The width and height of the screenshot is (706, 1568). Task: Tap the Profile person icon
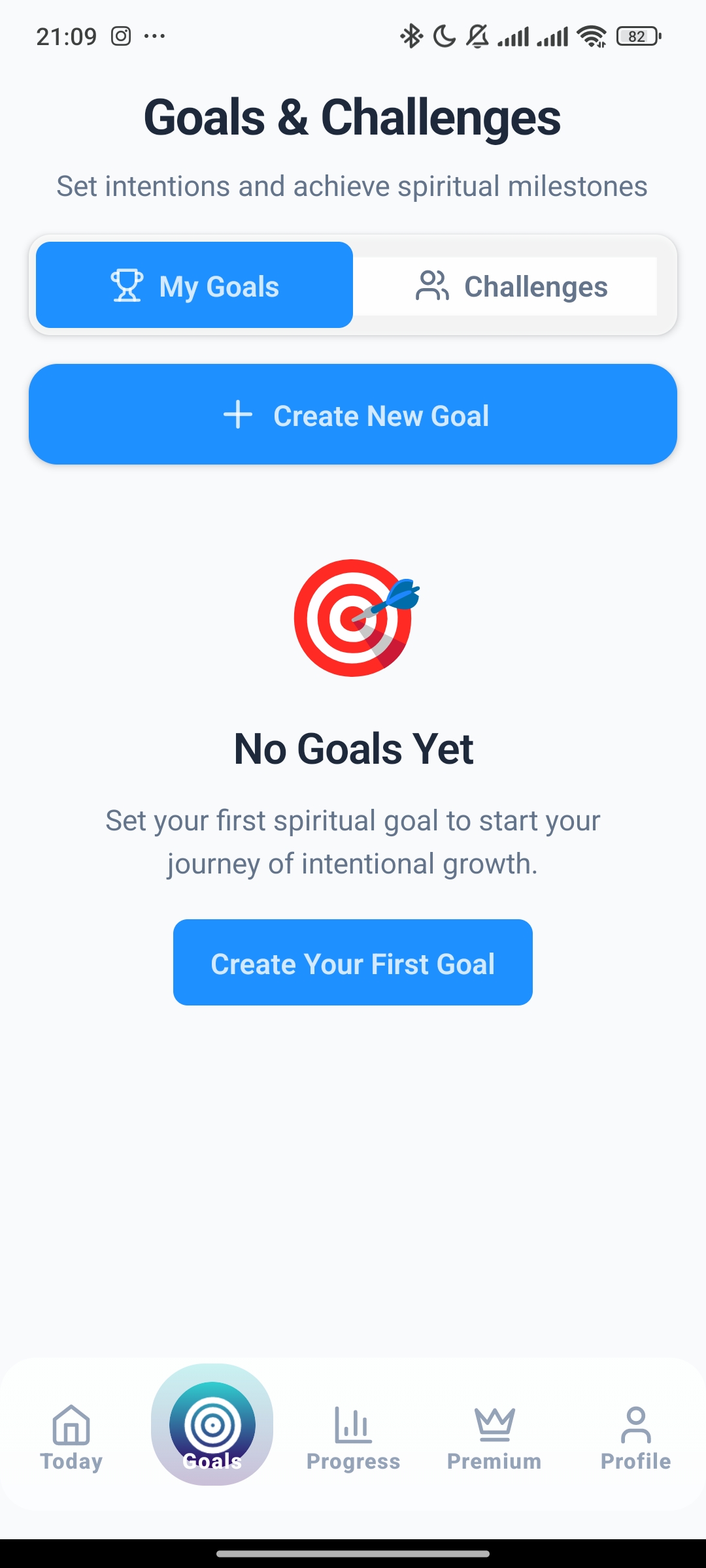(x=635, y=1426)
